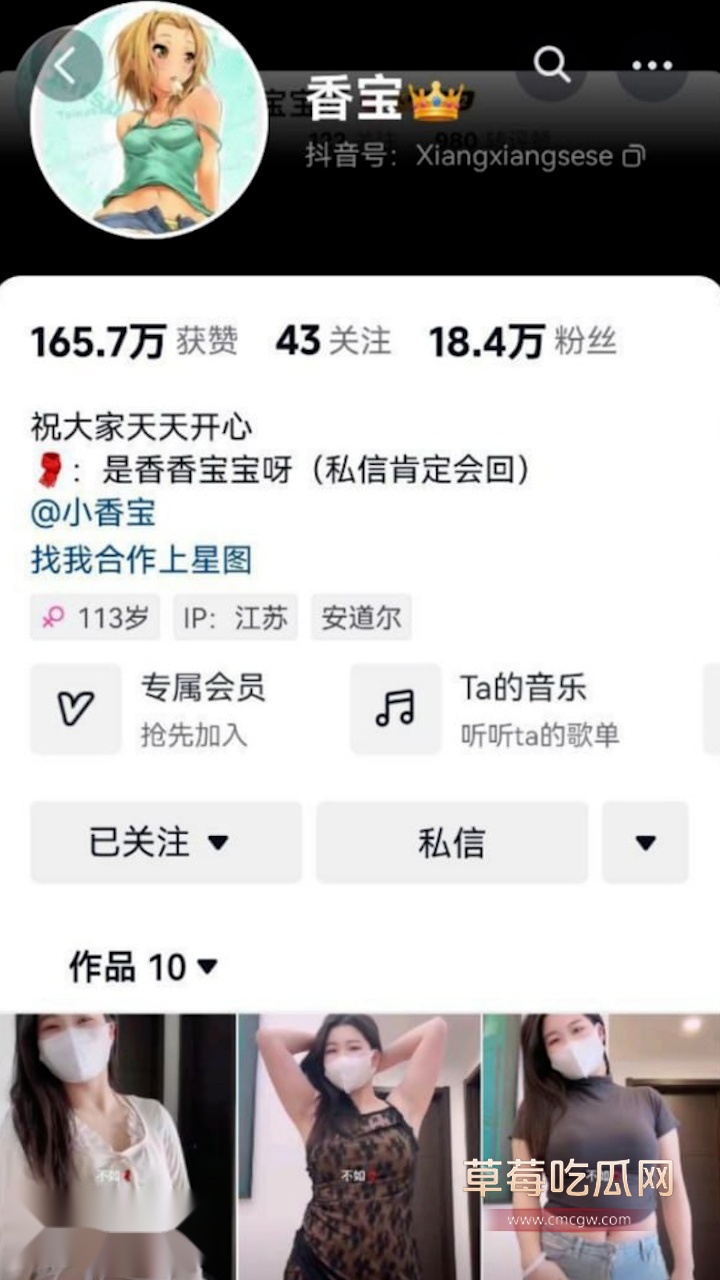720x1280 pixels.
Task: Expand the arrow button next to 私信
Action: point(645,842)
